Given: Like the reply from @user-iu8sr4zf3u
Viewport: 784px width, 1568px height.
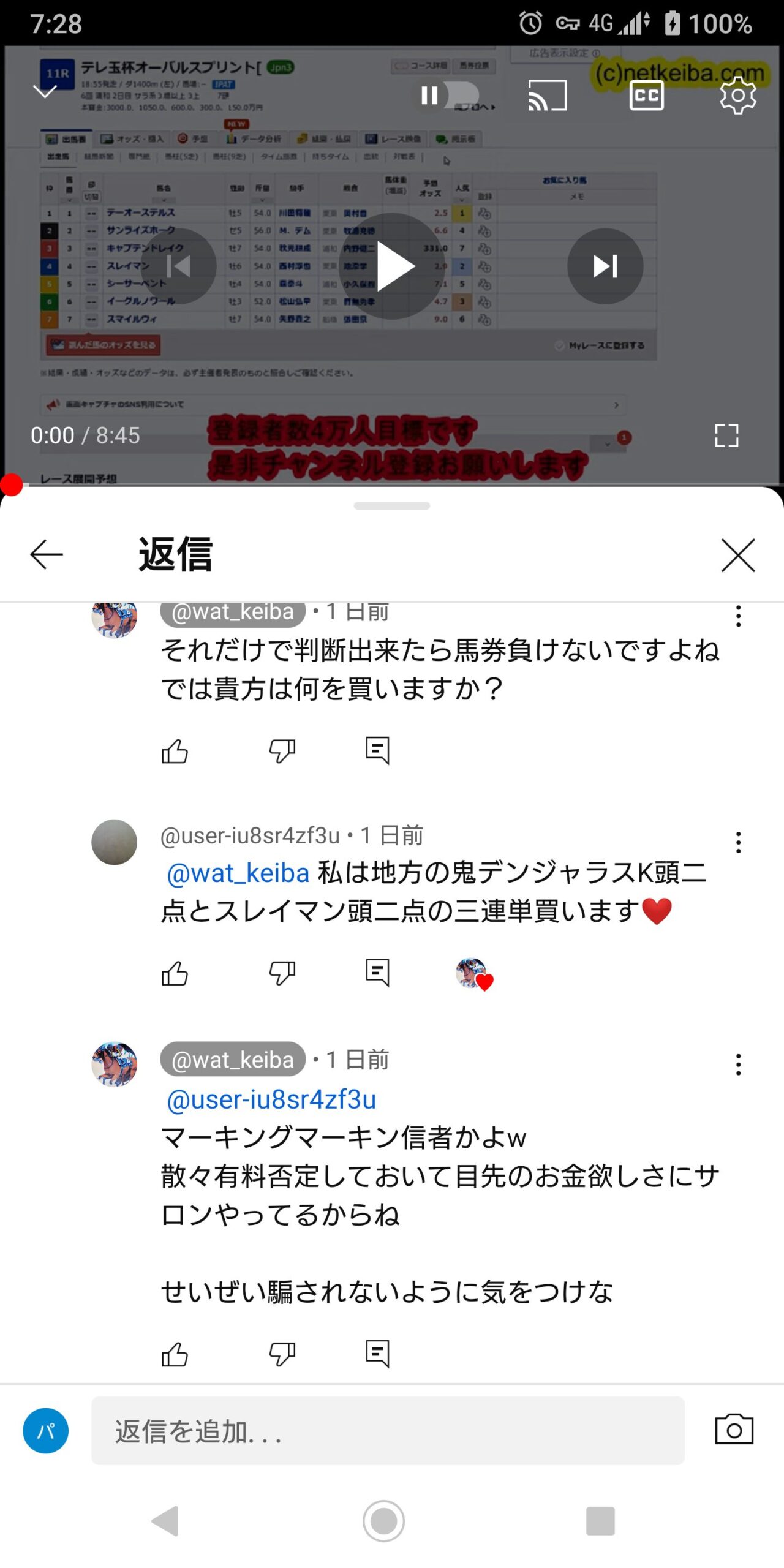Looking at the screenshot, I should (175, 973).
